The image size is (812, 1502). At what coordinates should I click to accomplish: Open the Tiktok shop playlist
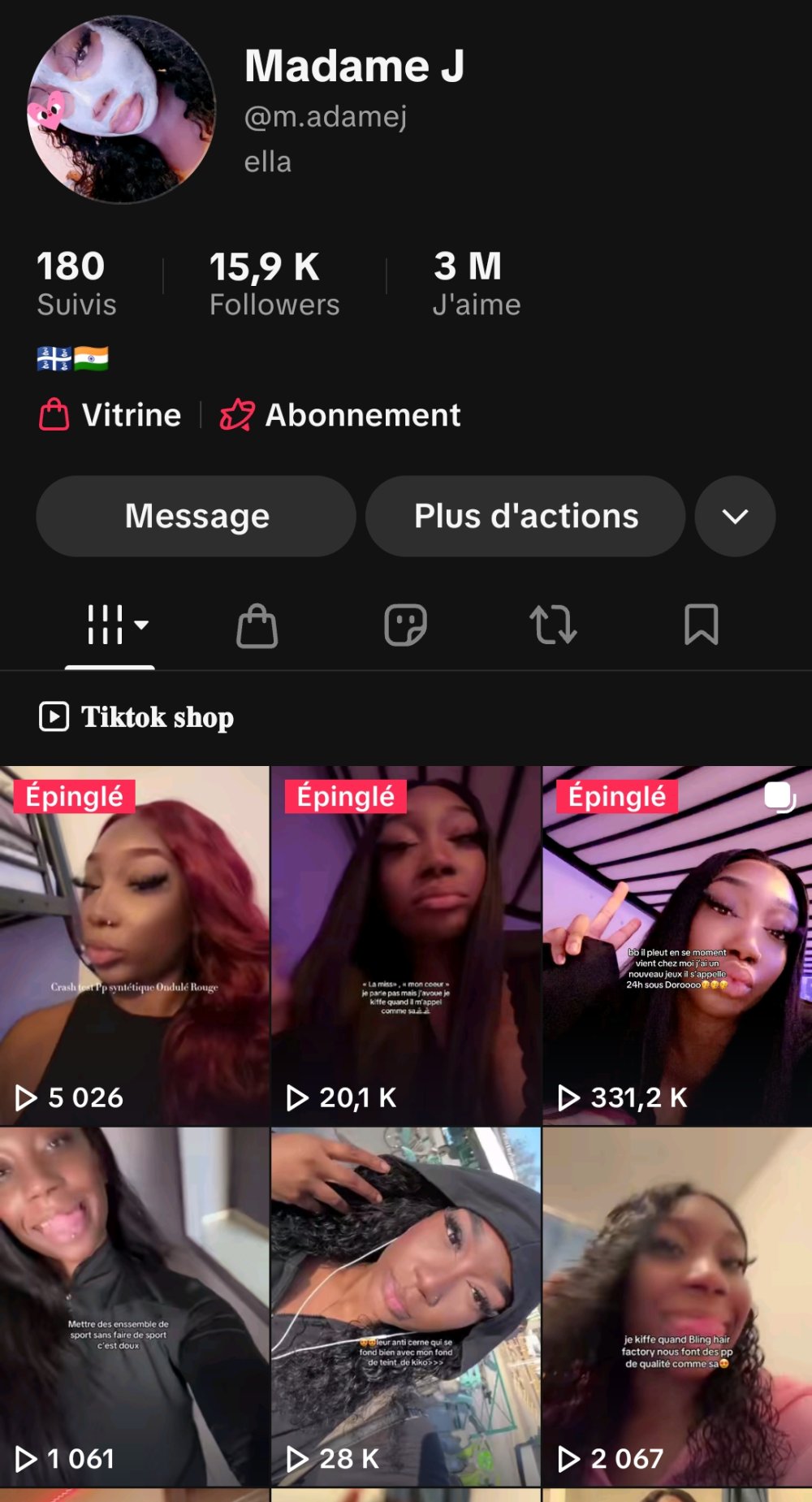tap(138, 716)
